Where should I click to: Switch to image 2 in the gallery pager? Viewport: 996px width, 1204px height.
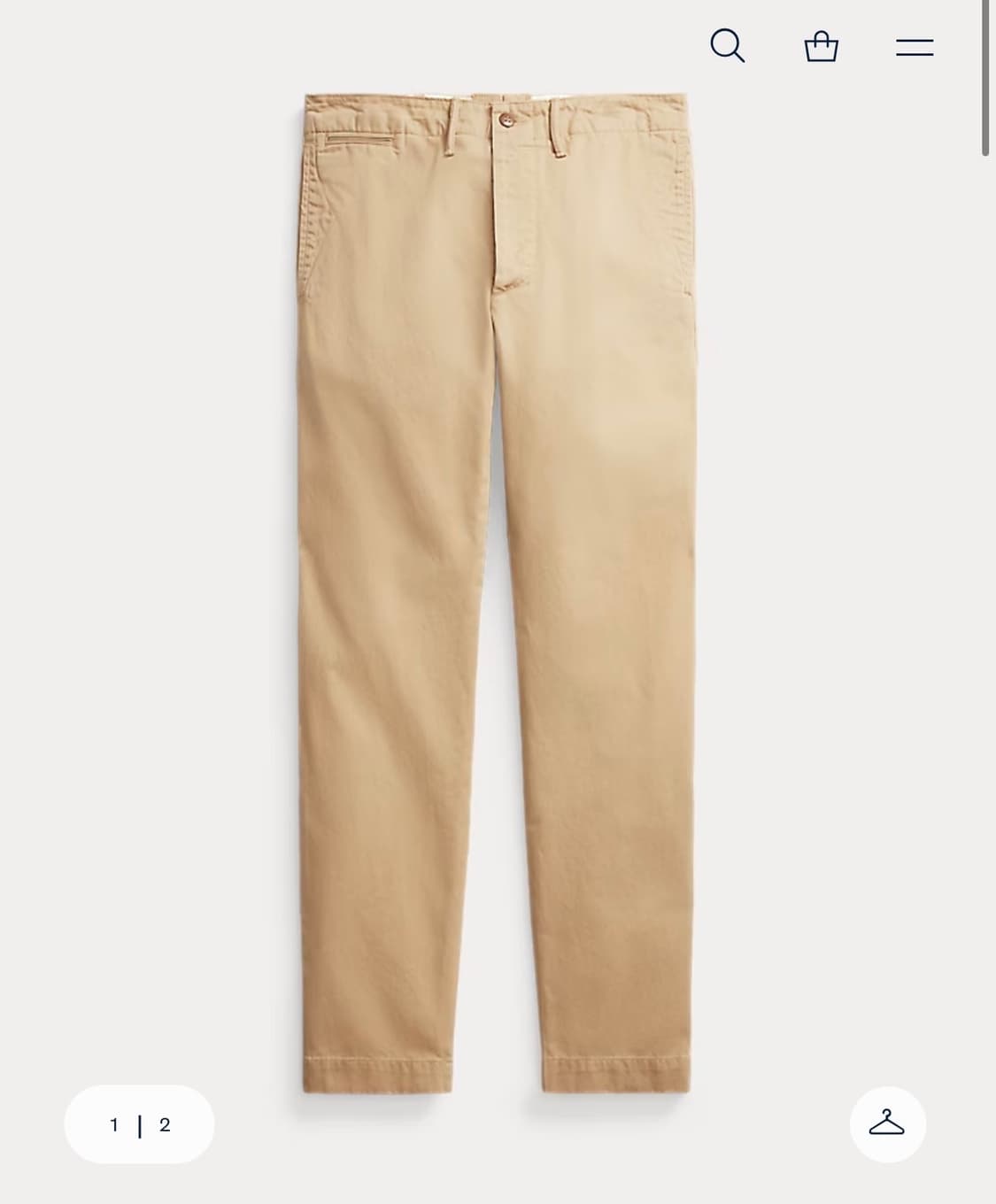click(x=164, y=1123)
